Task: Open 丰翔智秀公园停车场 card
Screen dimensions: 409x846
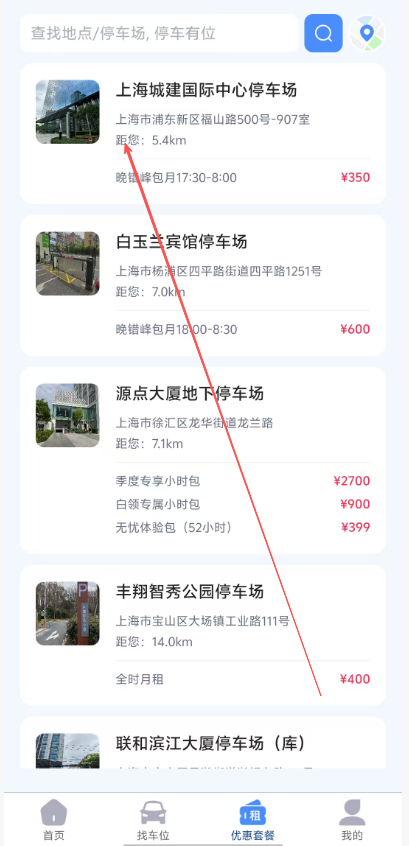Action: point(203,635)
